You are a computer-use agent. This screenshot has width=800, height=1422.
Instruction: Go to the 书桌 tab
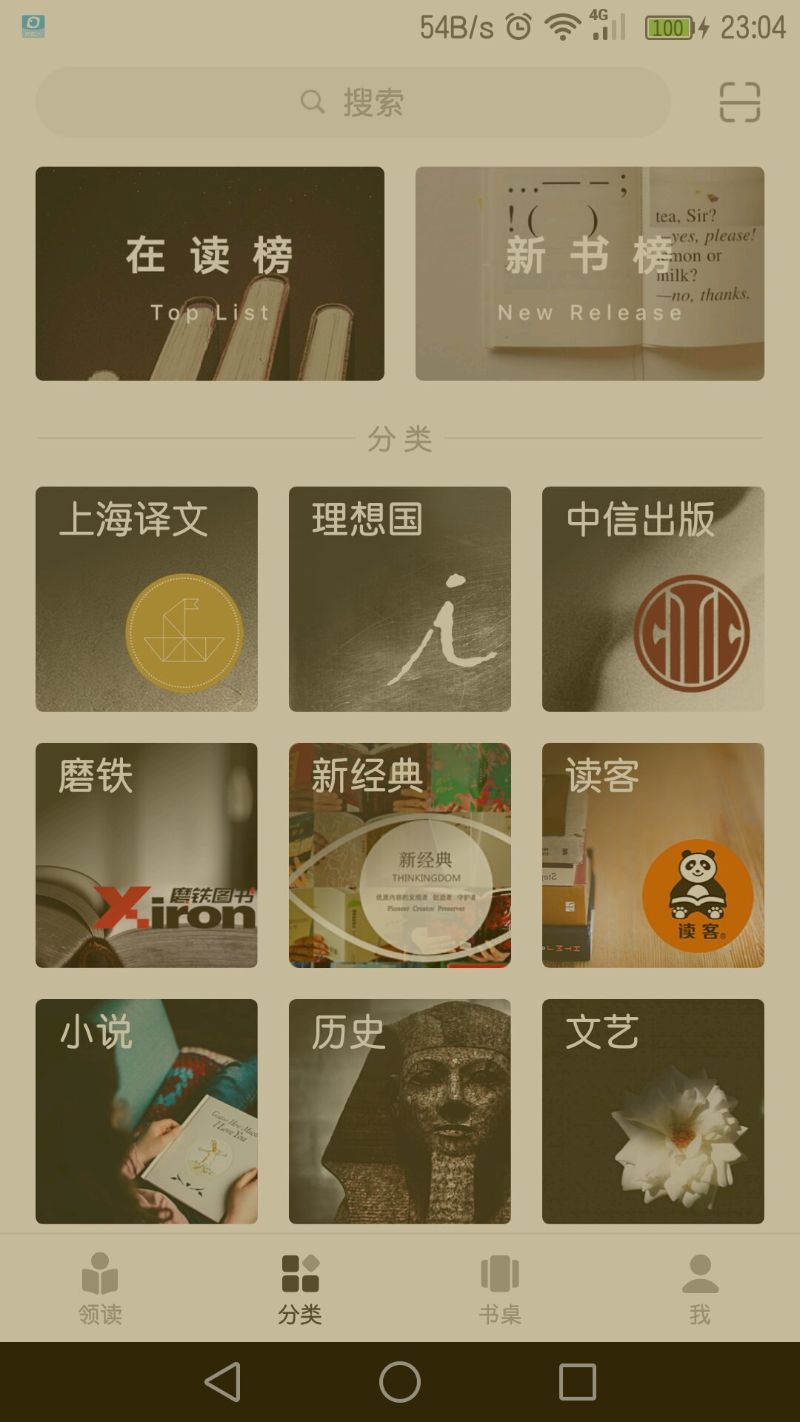500,1288
